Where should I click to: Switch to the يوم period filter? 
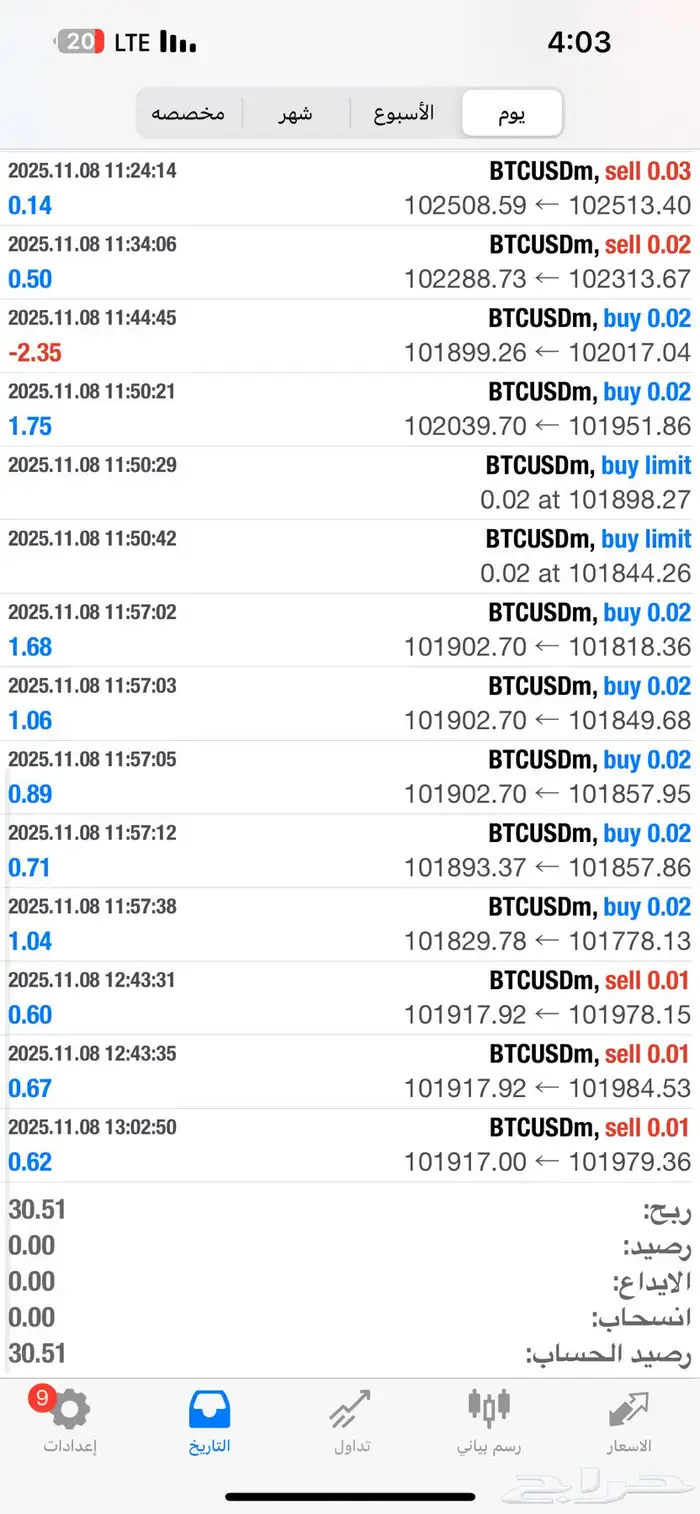512,113
